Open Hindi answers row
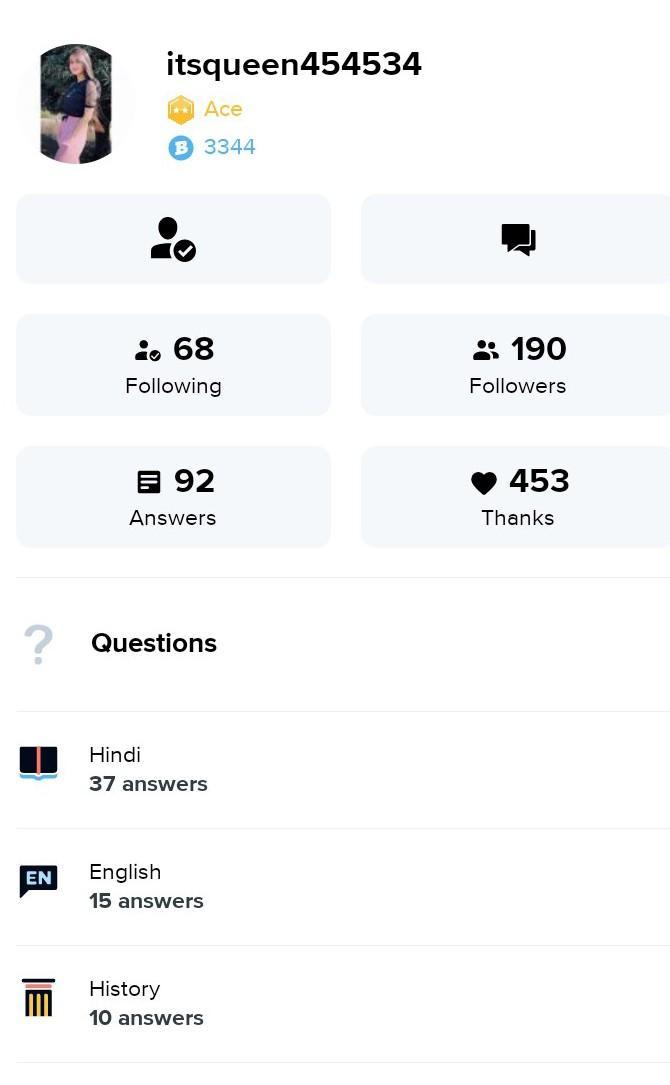The width and height of the screenshot is (670, 1085). [x=343, y=769]
